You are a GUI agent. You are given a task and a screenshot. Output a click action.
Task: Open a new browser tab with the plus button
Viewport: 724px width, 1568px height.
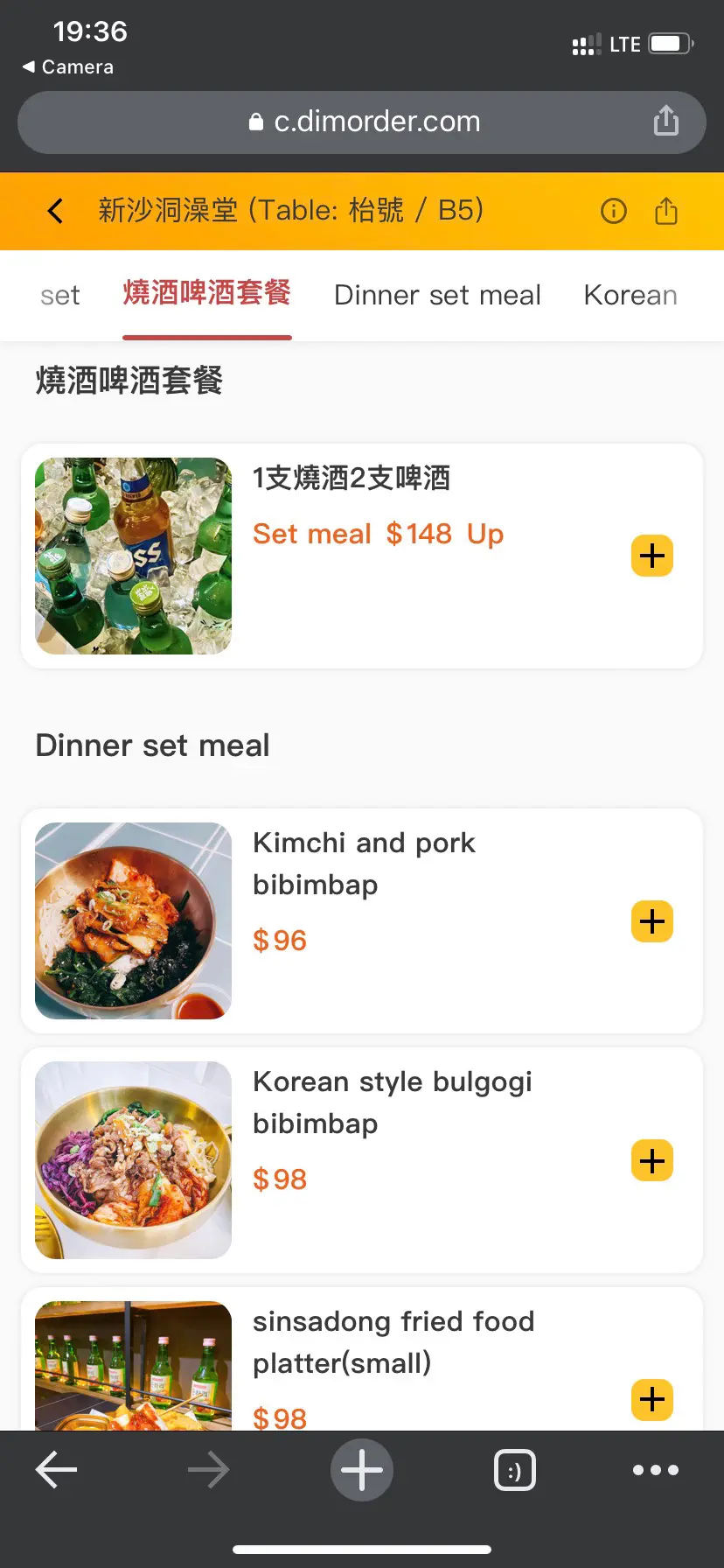pyautogui.click(x=362, y=1470)
